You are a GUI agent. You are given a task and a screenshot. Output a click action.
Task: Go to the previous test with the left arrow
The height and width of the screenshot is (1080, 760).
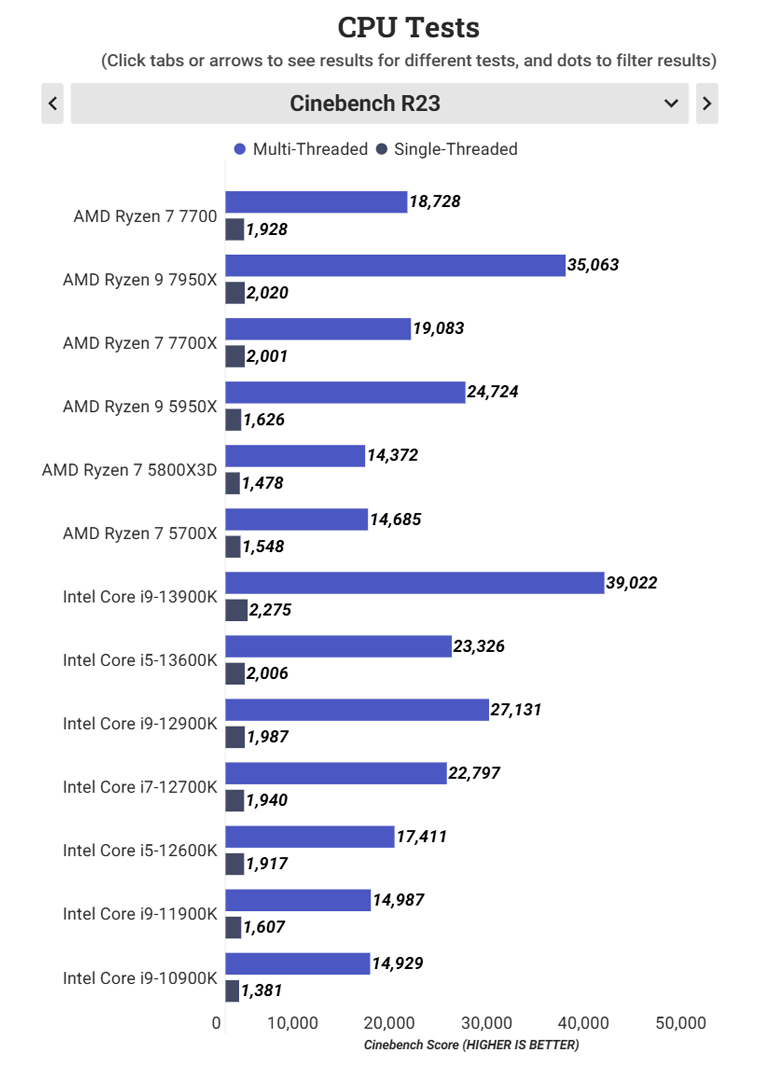pos(53,103)
